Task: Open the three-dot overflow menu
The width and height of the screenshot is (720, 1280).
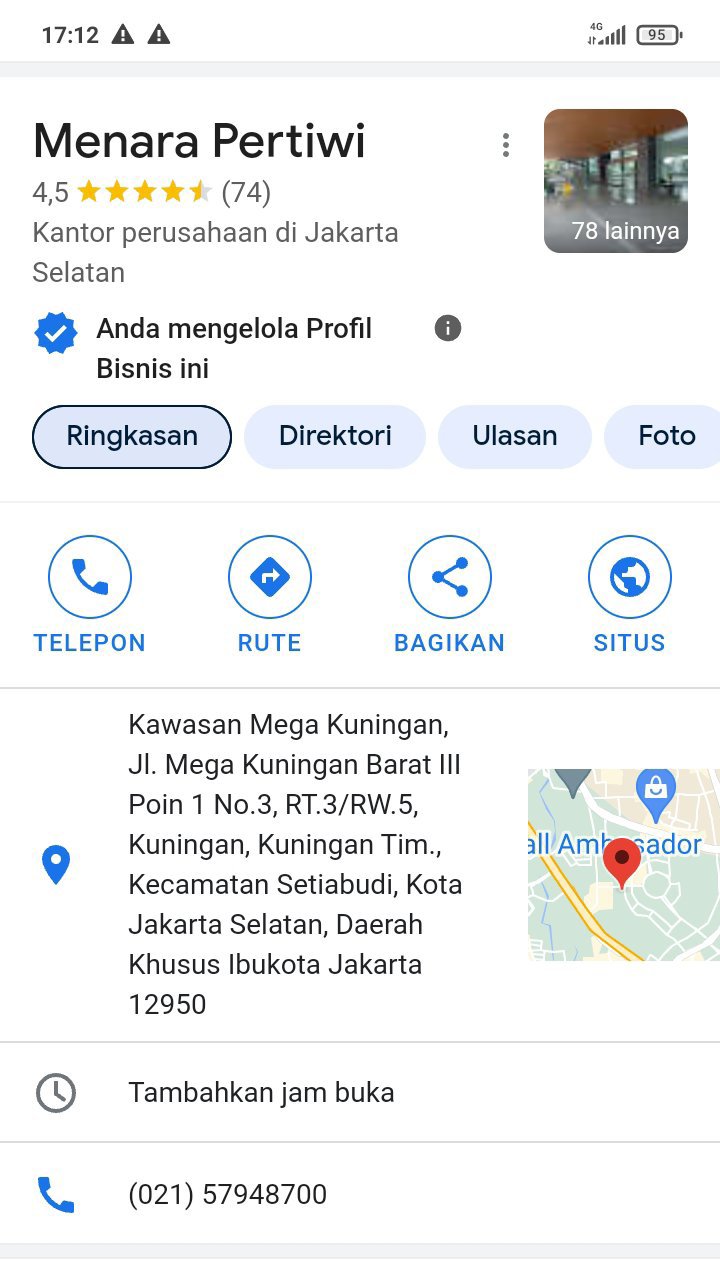Action: click(x=506, y=145)
